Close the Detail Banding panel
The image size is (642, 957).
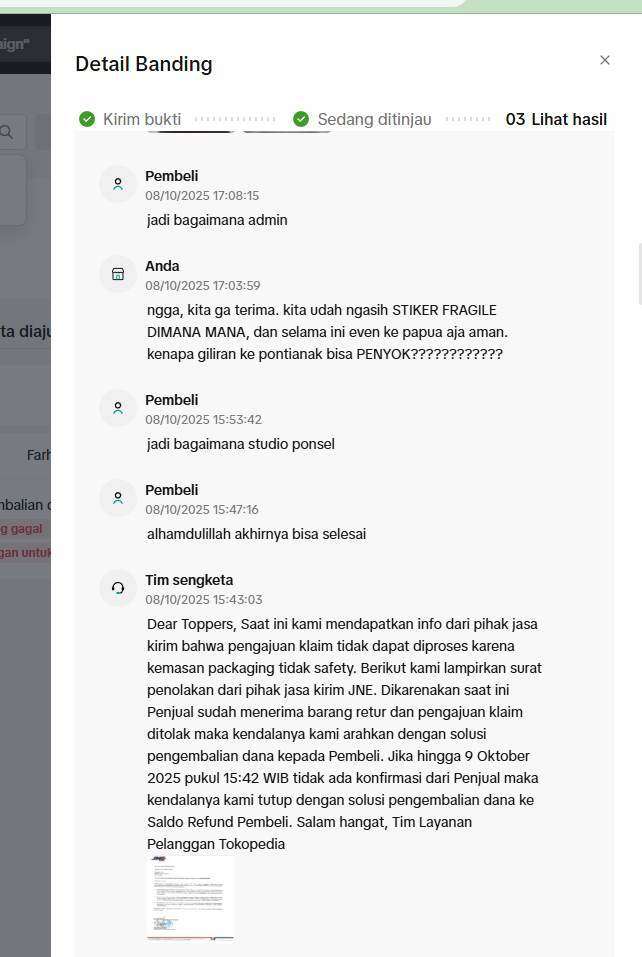tap(604, 60)
